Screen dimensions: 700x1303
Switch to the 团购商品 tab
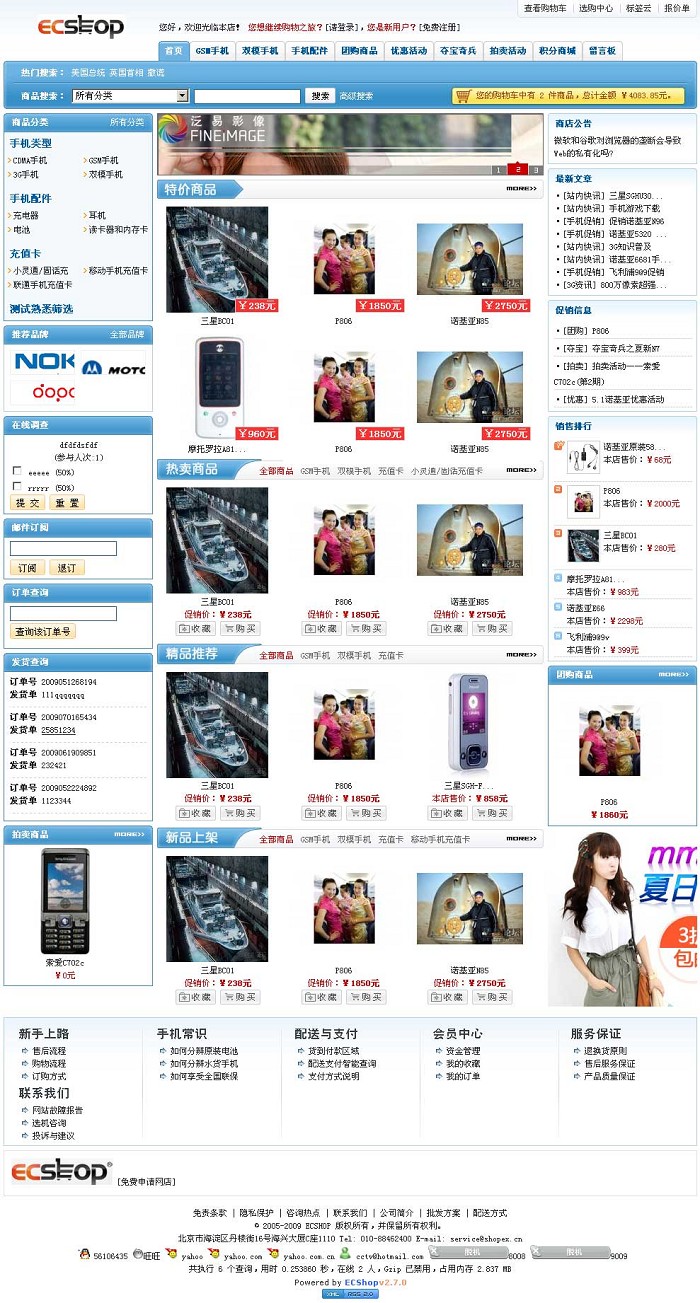[x=359, y=51]
